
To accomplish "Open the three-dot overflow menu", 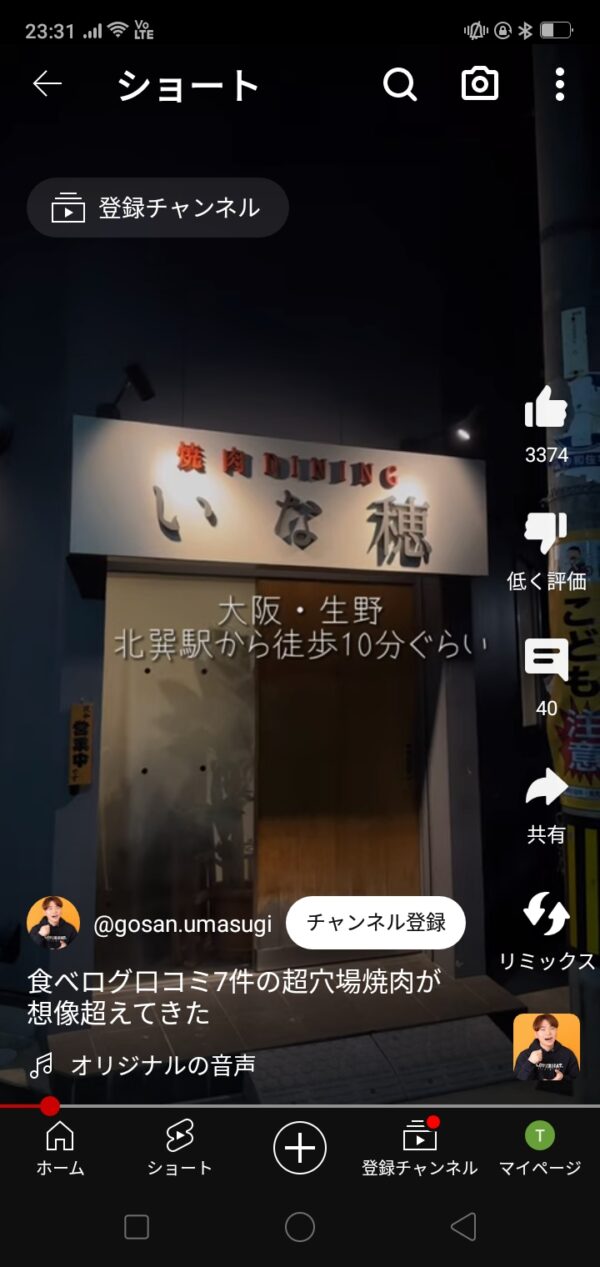I will click(560, 85).
